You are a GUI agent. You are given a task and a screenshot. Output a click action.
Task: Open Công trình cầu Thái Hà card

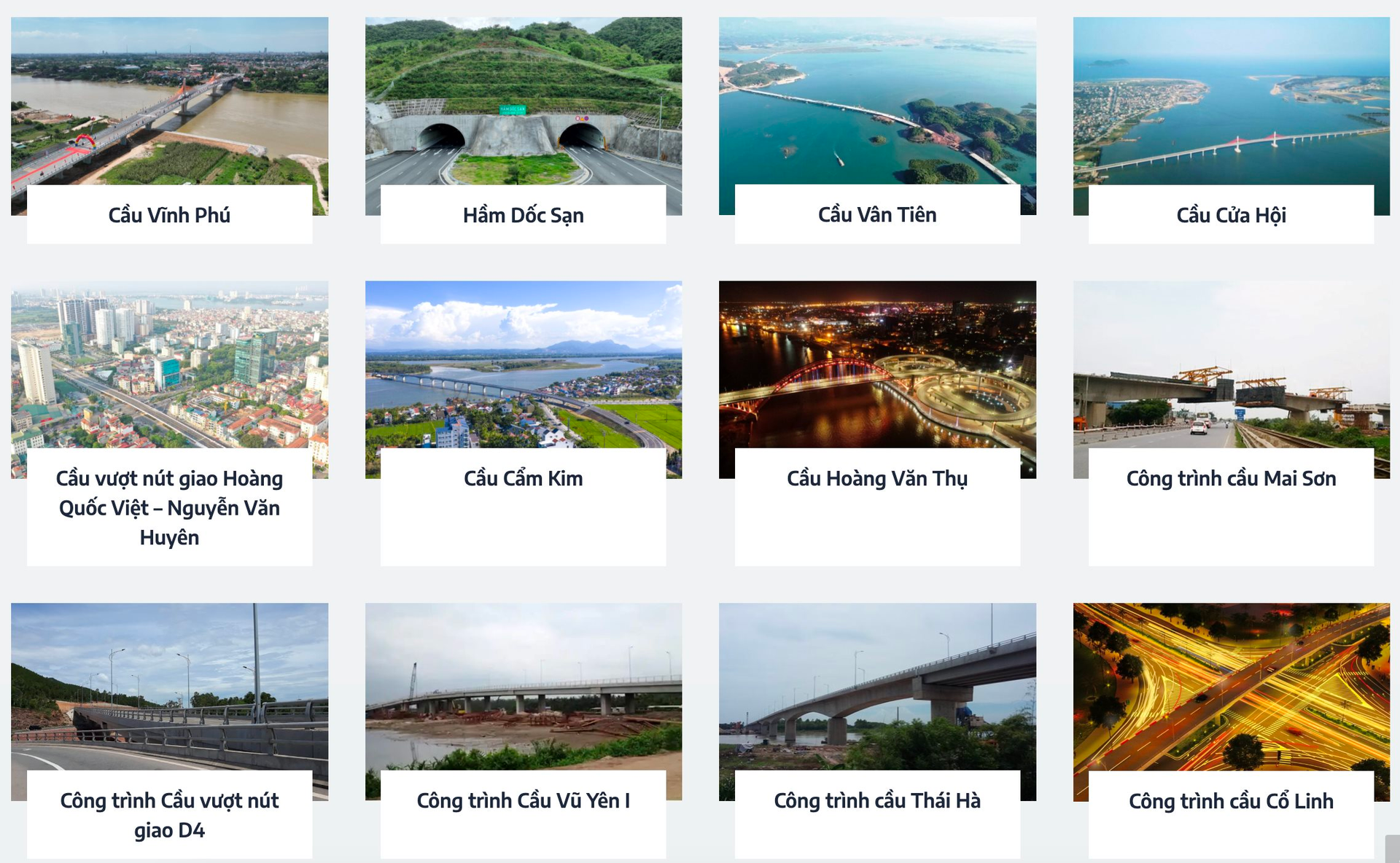(877, 800)
